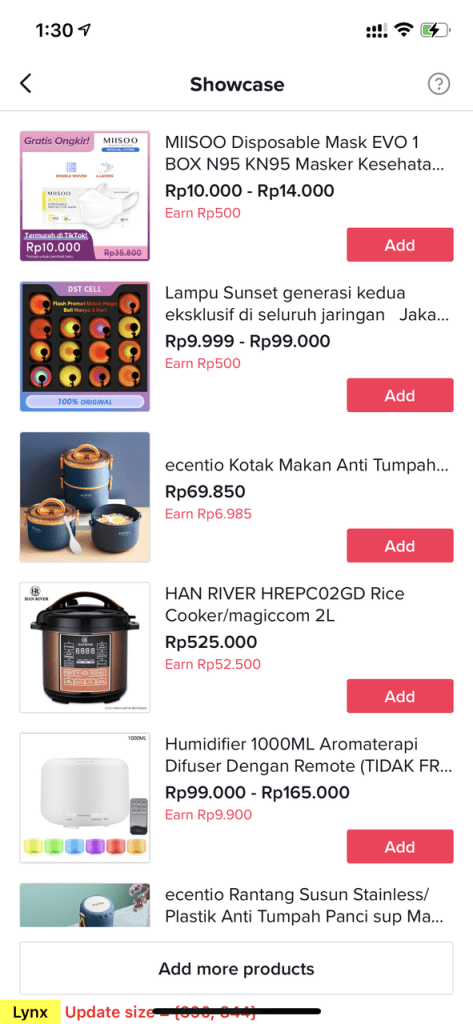This screenshot has height=1024, width=473.
Task: Add the HAN RIVER Rice Cooker
Action: coord(400,696)
